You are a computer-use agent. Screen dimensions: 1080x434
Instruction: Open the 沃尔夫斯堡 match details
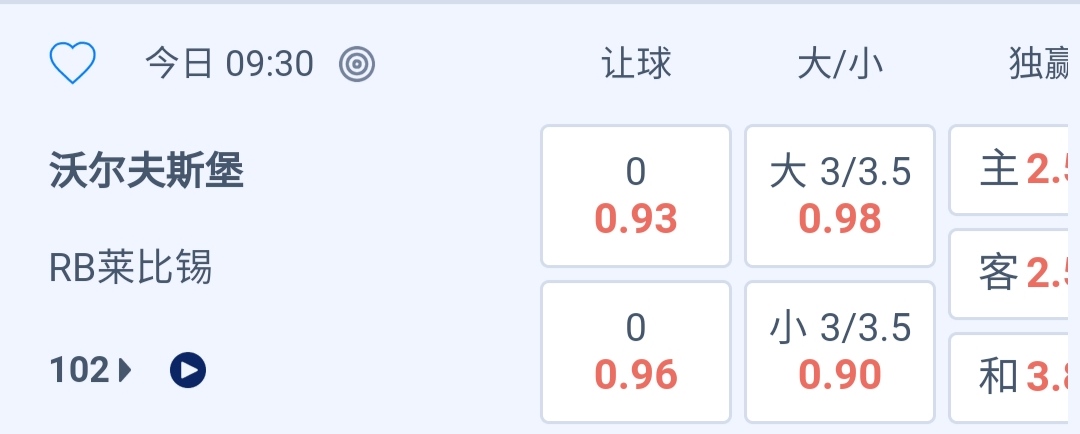click(147, 173)
